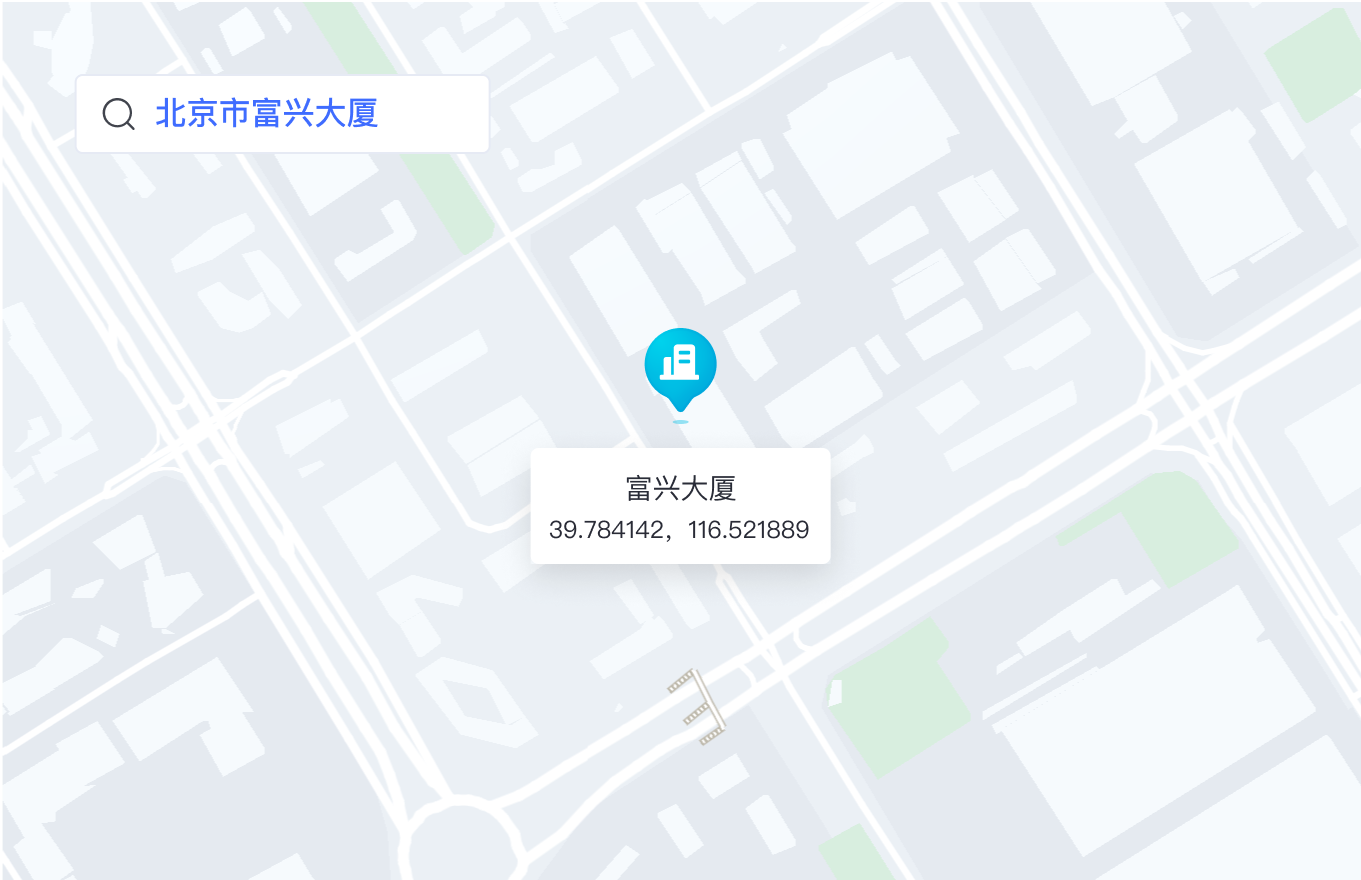This screenshot has height=880, width=1361.
Task: Select the blue building map pin
Action: (x=680, y=365)
